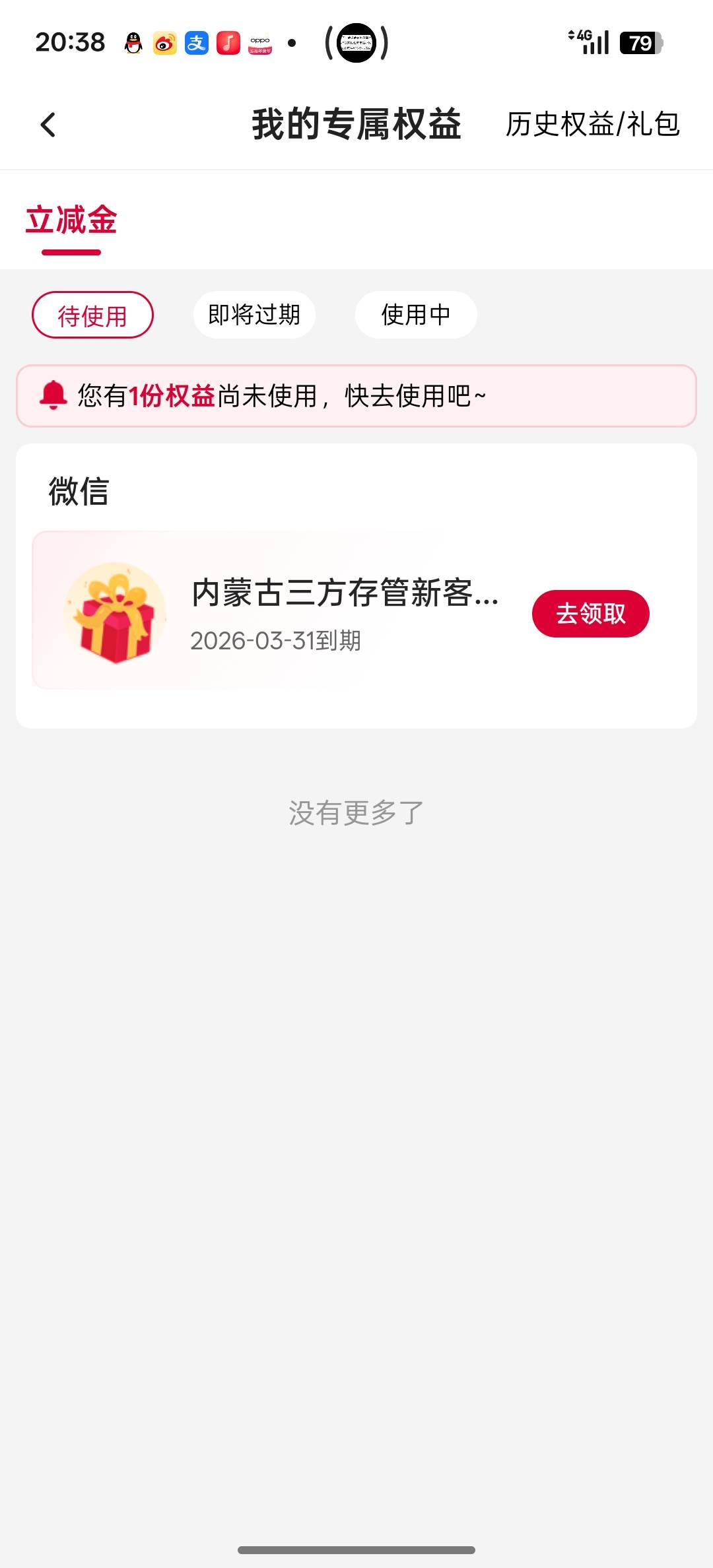Switch to the 即将过期 filter

coord(254,315)
